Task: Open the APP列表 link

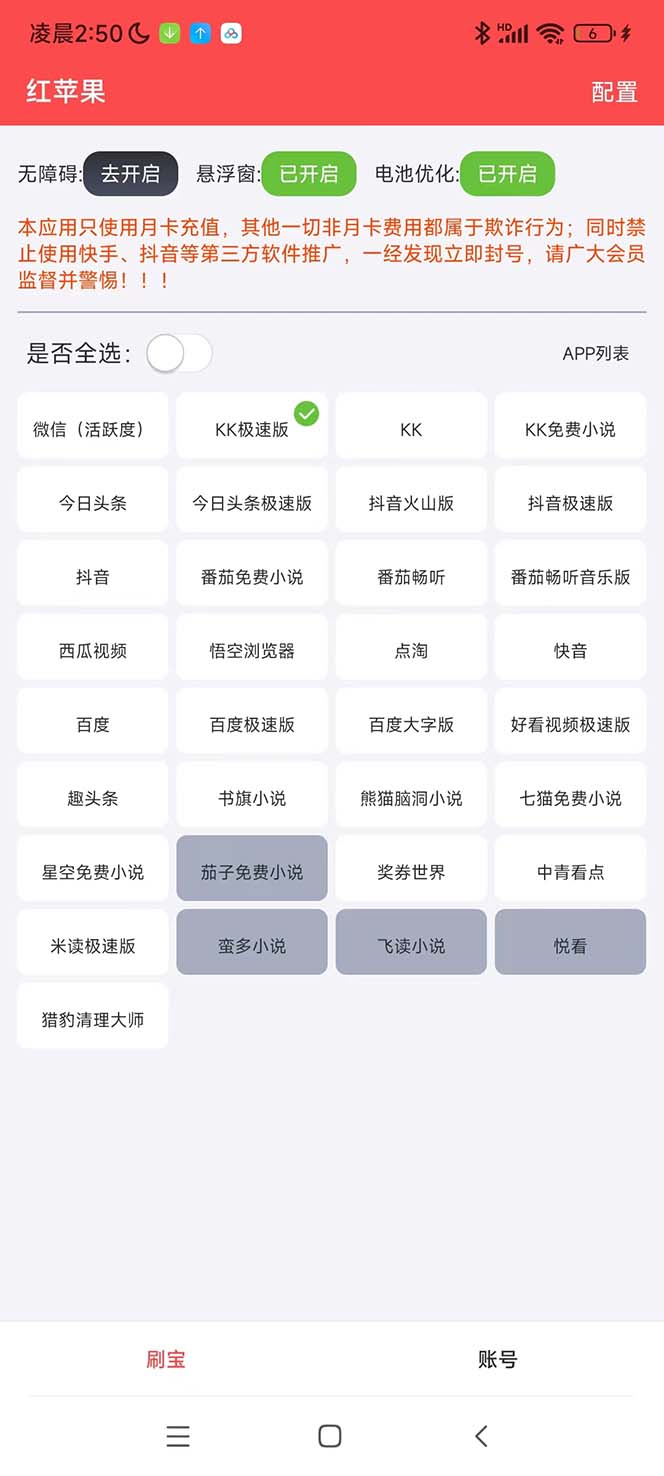Action: (x=596, y=353)
